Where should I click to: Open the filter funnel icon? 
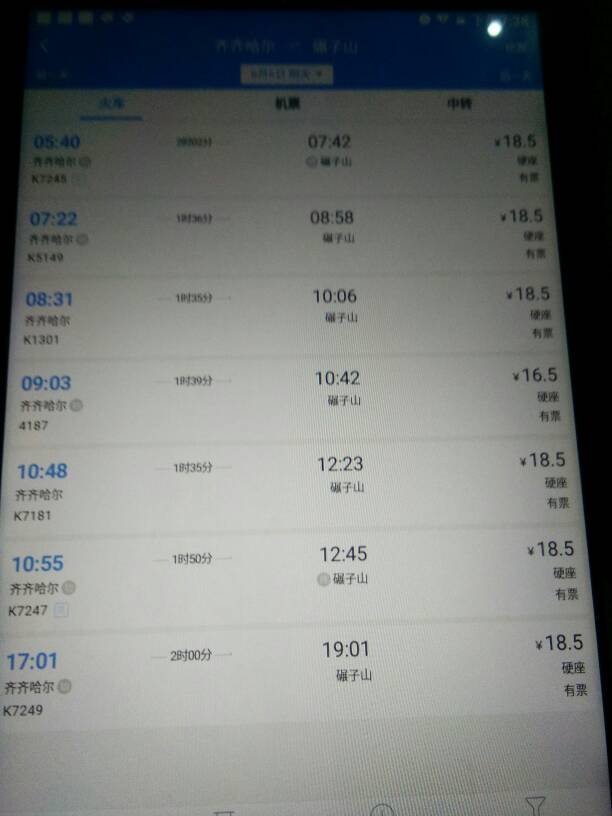[x=536, y=805]
